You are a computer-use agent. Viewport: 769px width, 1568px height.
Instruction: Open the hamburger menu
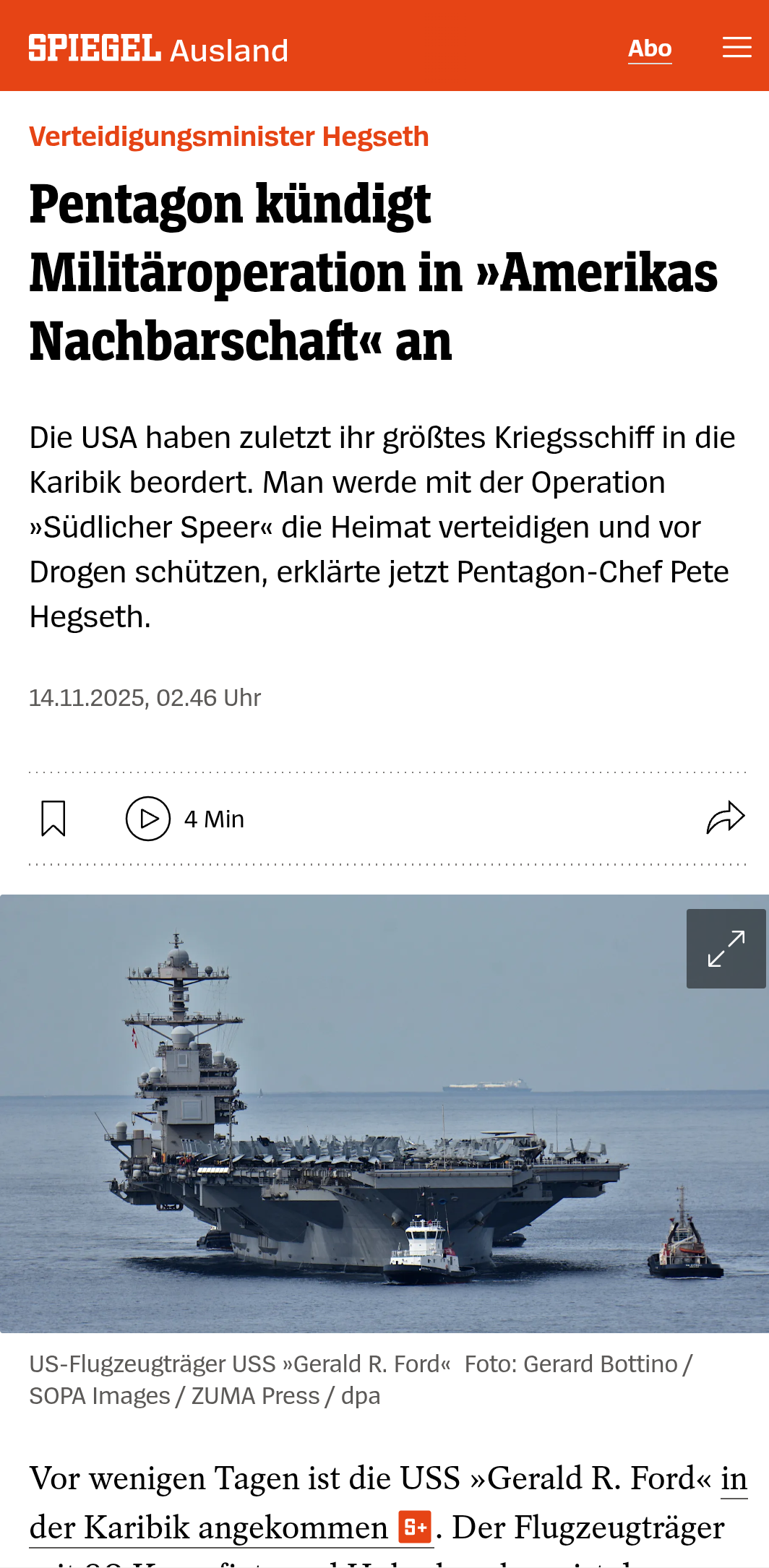tap(736, 48)
